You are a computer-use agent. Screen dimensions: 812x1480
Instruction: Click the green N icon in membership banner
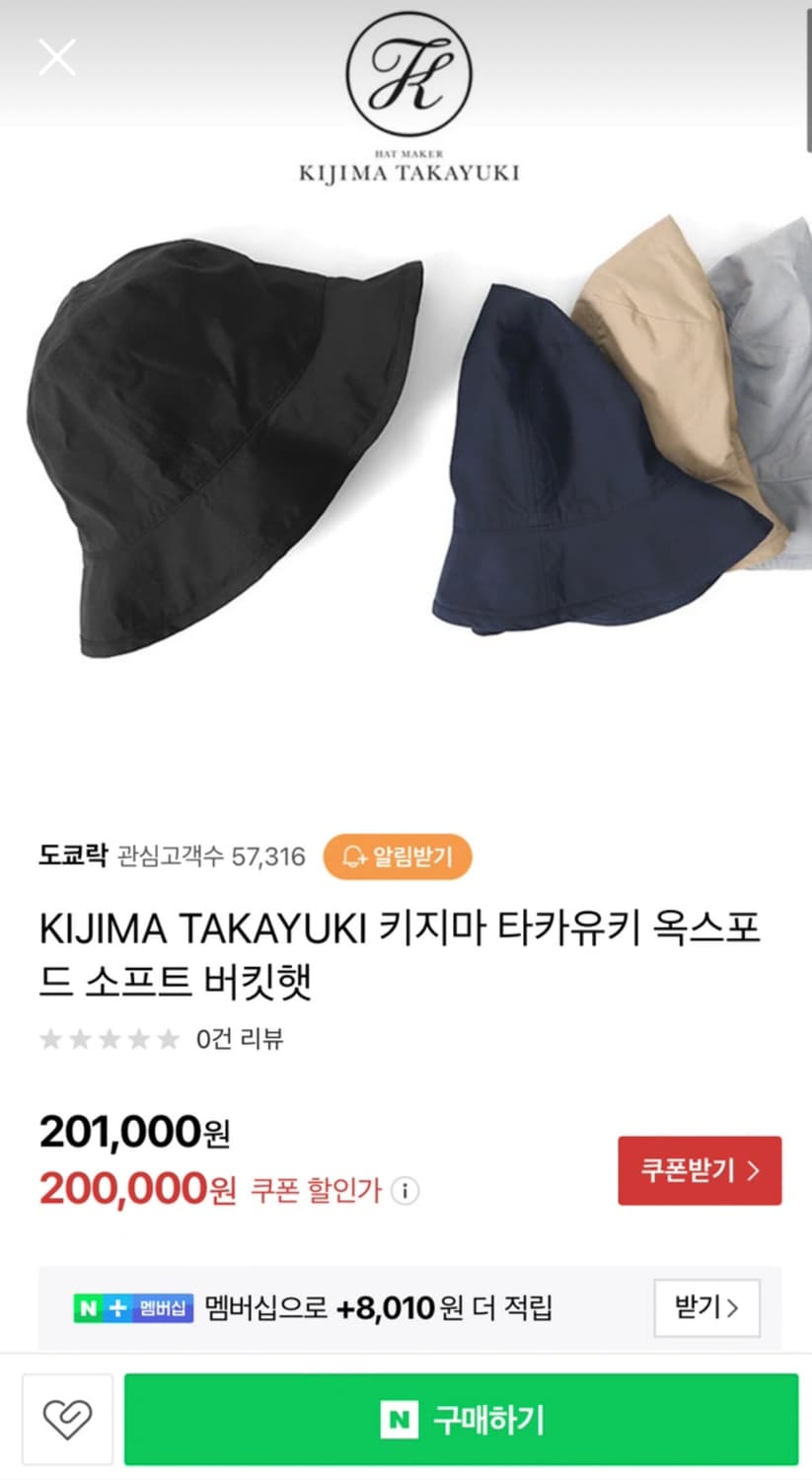90,1307
